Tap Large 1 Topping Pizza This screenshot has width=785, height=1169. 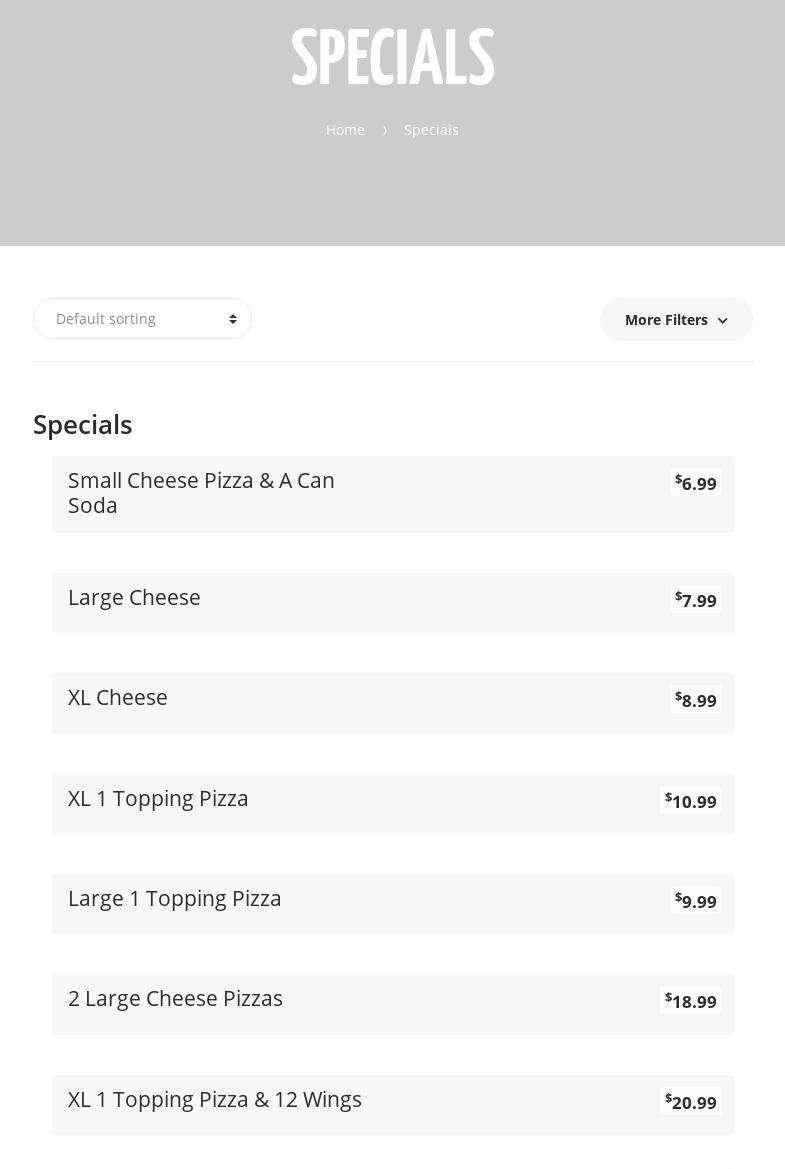click(x=175, y=899)
